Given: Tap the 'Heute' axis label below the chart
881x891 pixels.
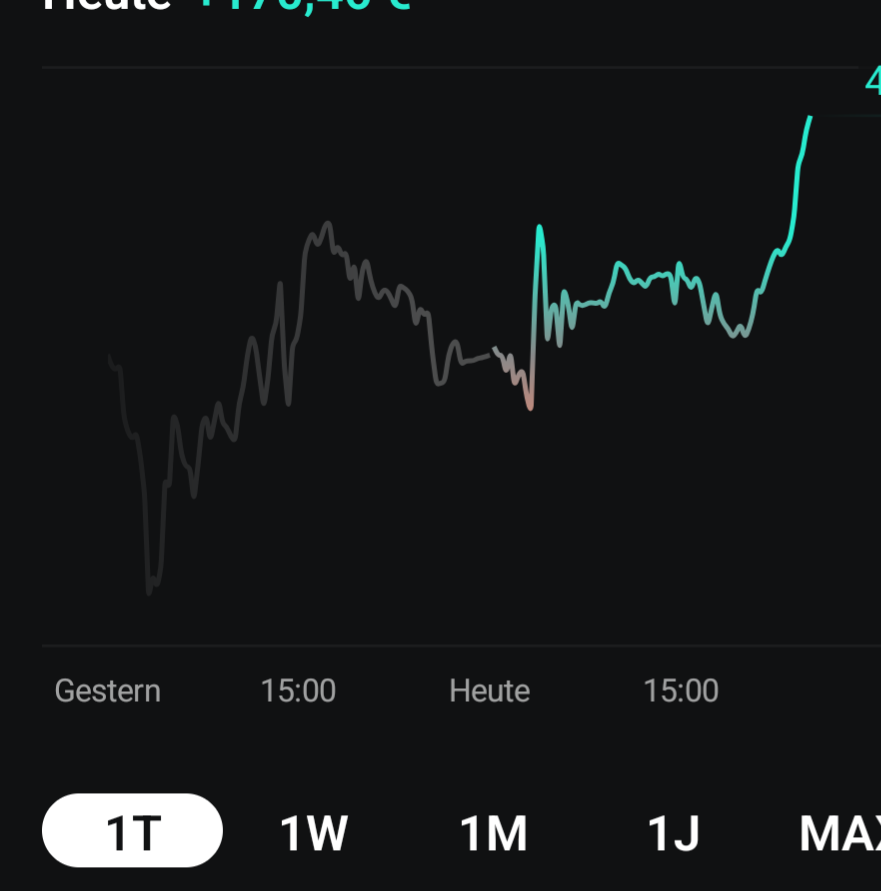Looking at the screenshot, I should tap(489, 690).
